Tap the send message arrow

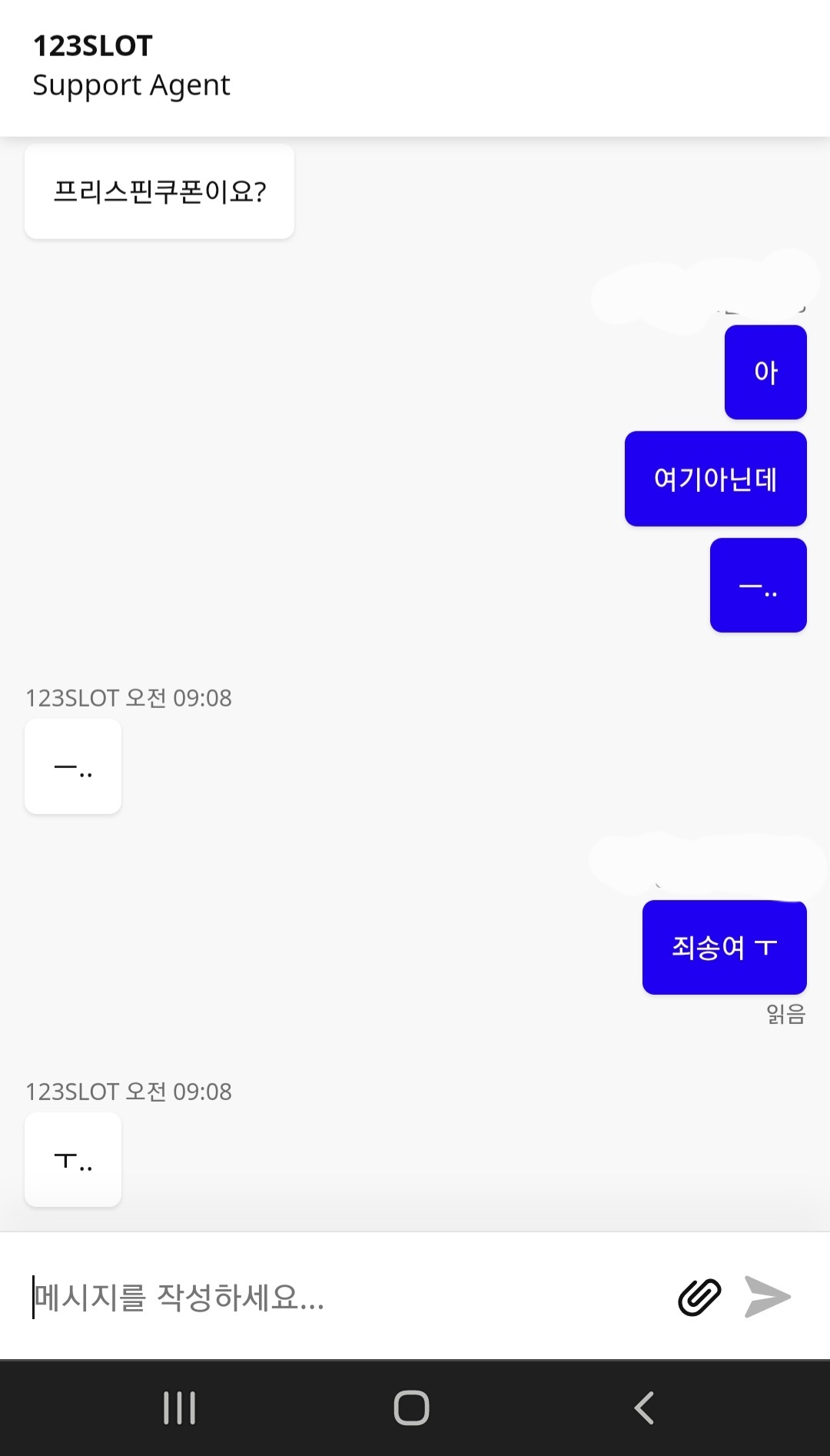pyautogui.click(x=767, y=1297)
